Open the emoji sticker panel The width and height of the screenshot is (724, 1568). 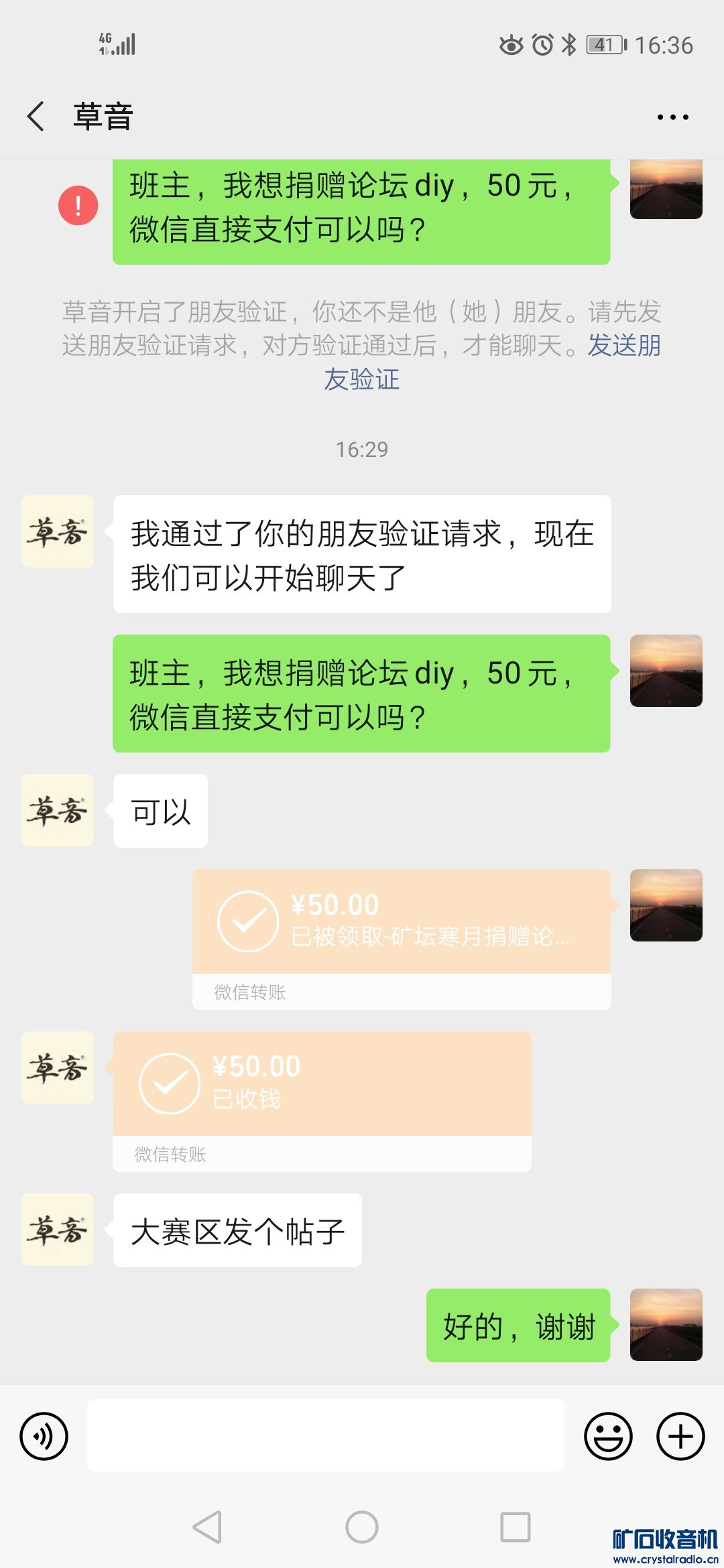[x=608, y=1436]
